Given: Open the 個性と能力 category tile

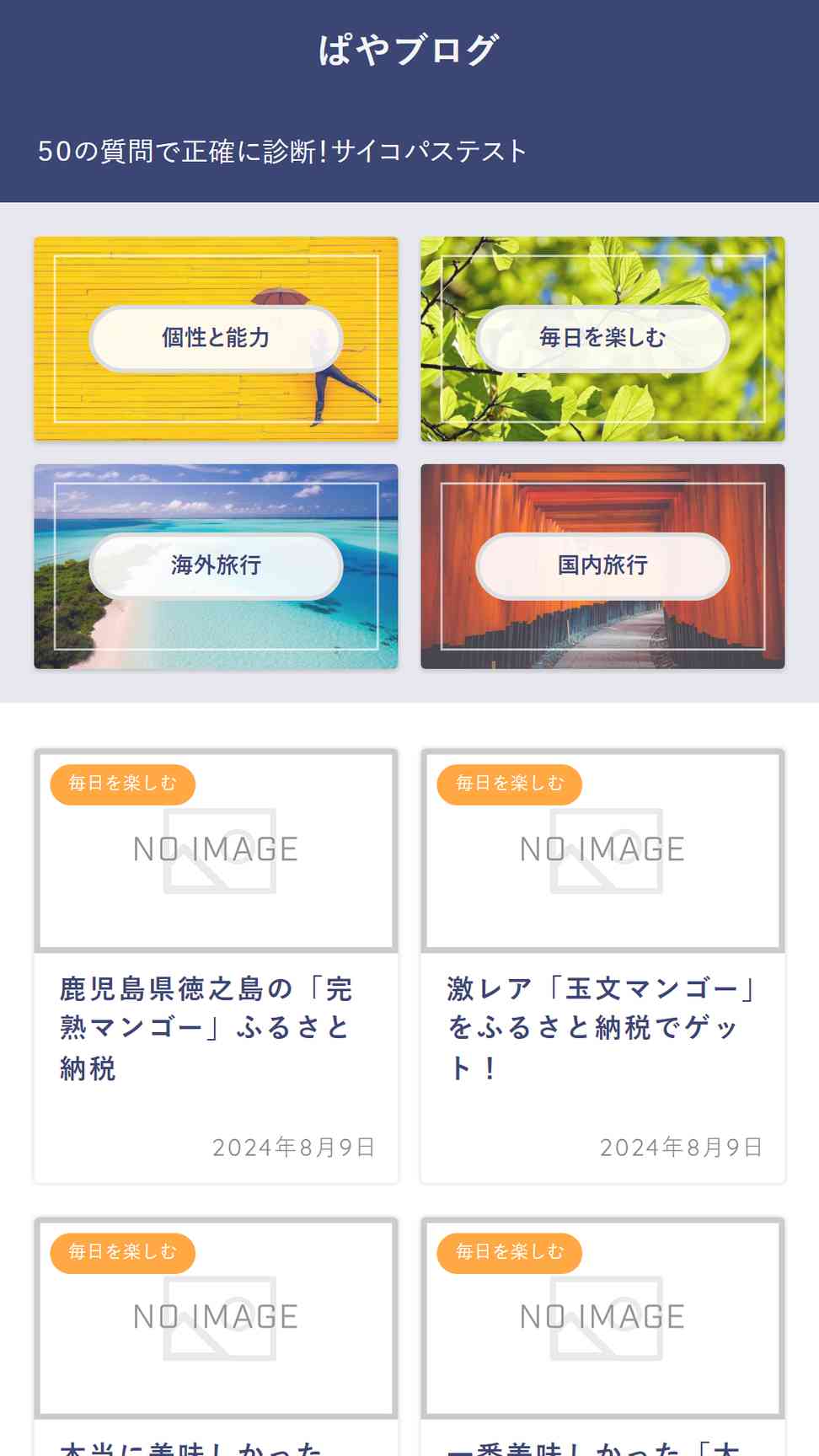Looking at the screenshot, I should pyautogui.click(x=216, y=339).
